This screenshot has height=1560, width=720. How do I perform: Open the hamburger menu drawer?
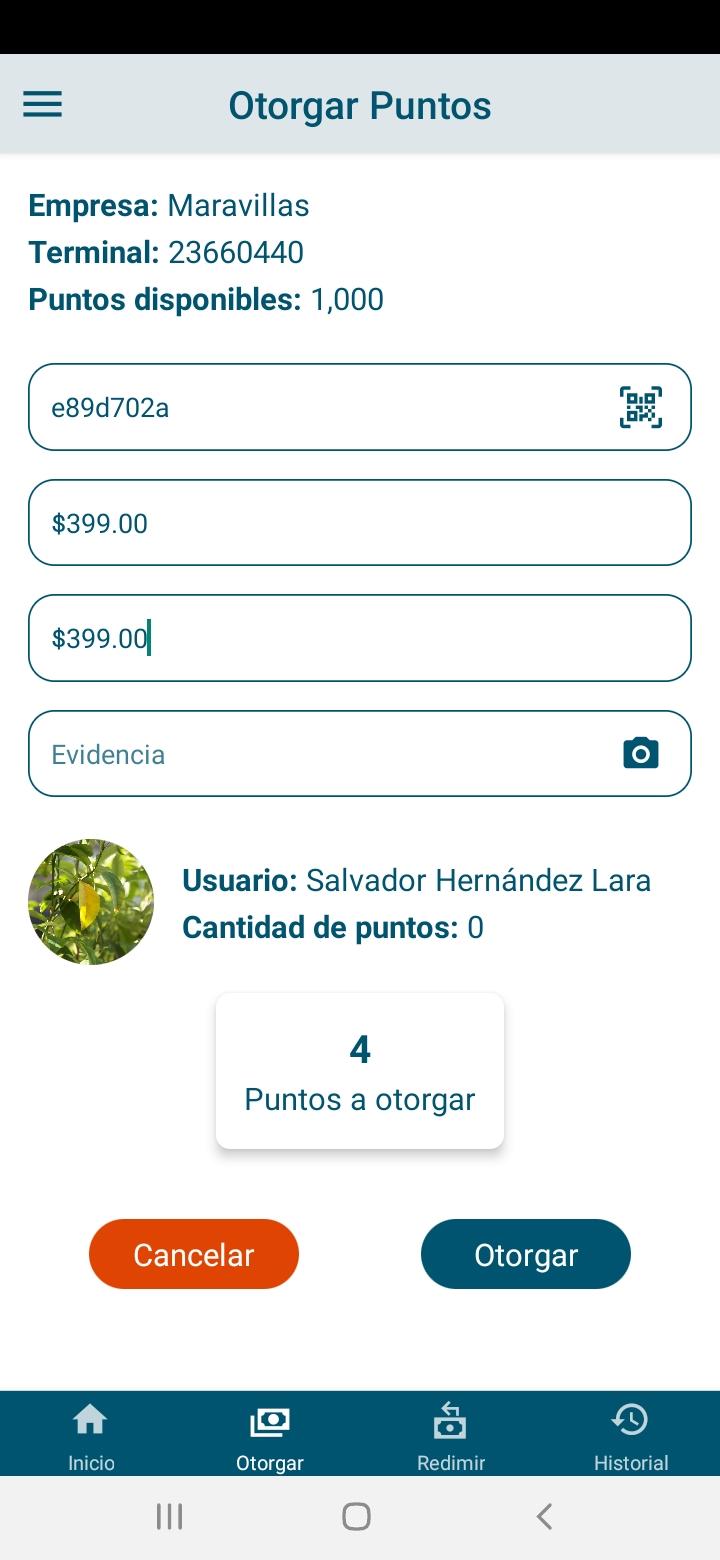[42, 104]
